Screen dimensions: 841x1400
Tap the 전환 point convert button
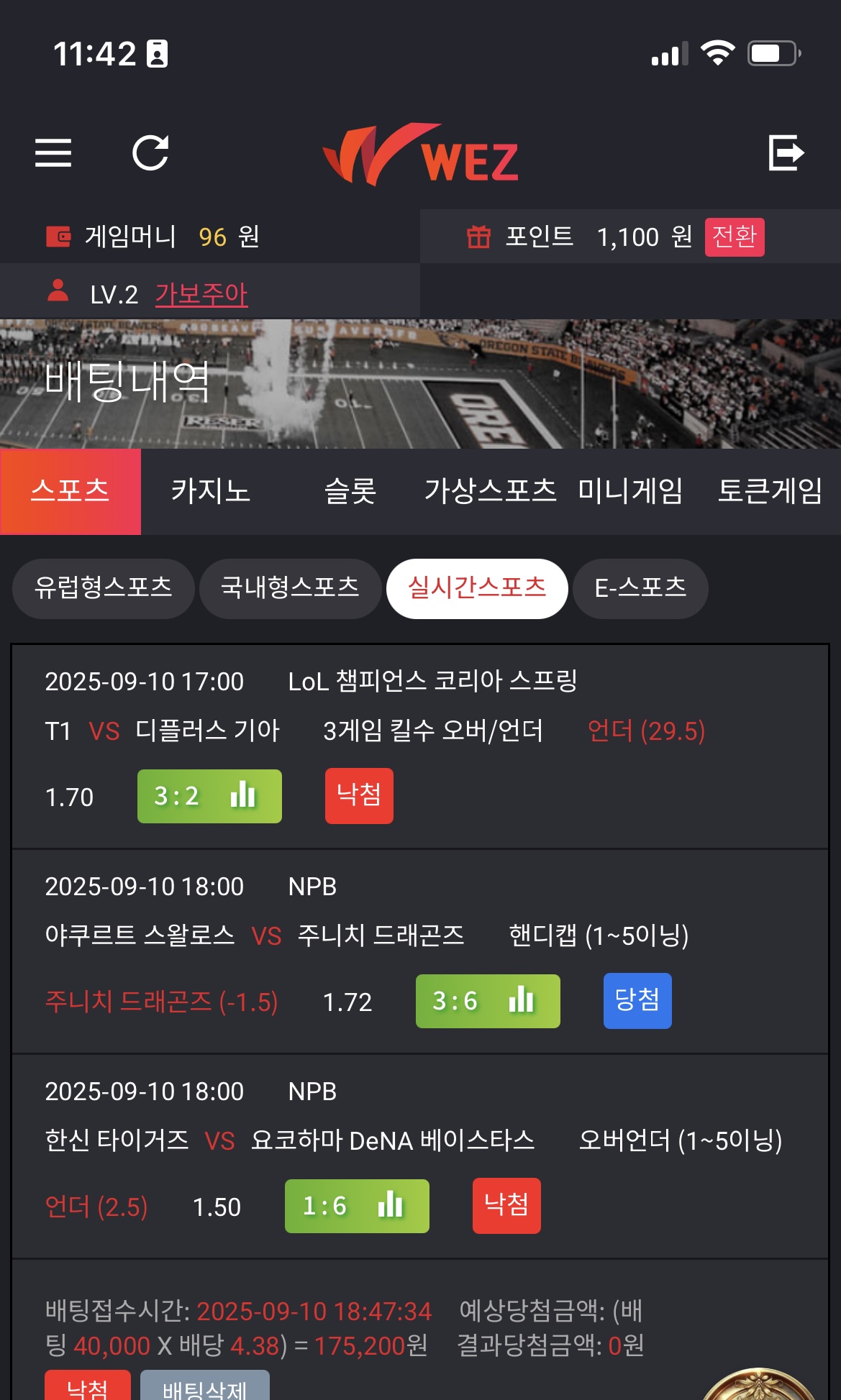click(x=734, y=237)
